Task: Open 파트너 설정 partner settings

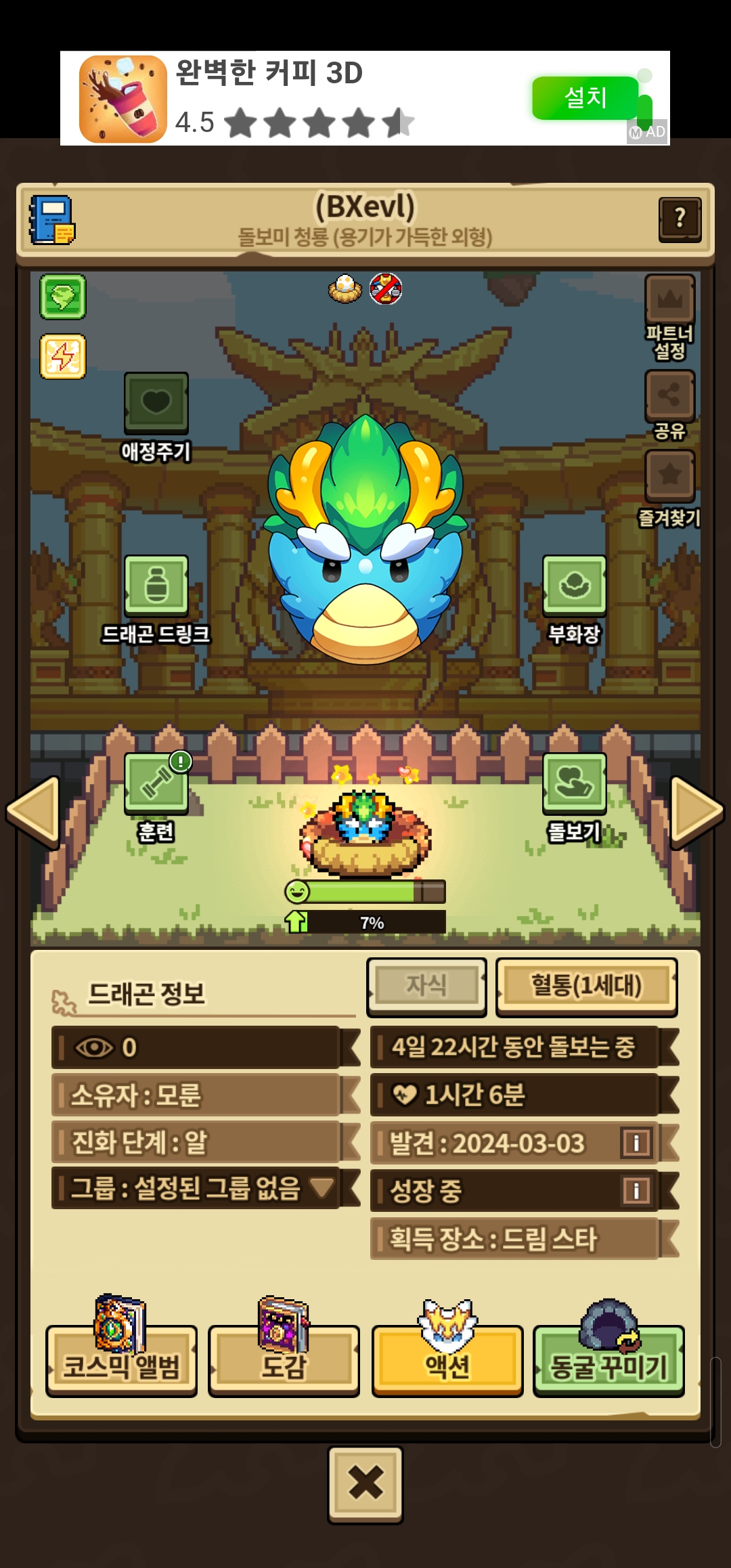Action: [x=669, y=318]
